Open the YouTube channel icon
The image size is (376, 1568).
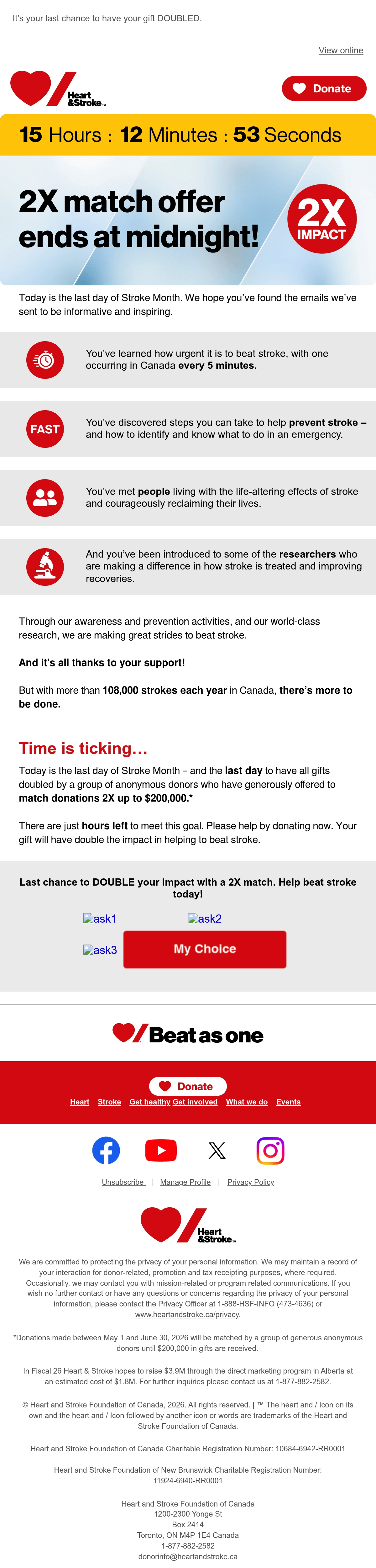click(161, 1150)
